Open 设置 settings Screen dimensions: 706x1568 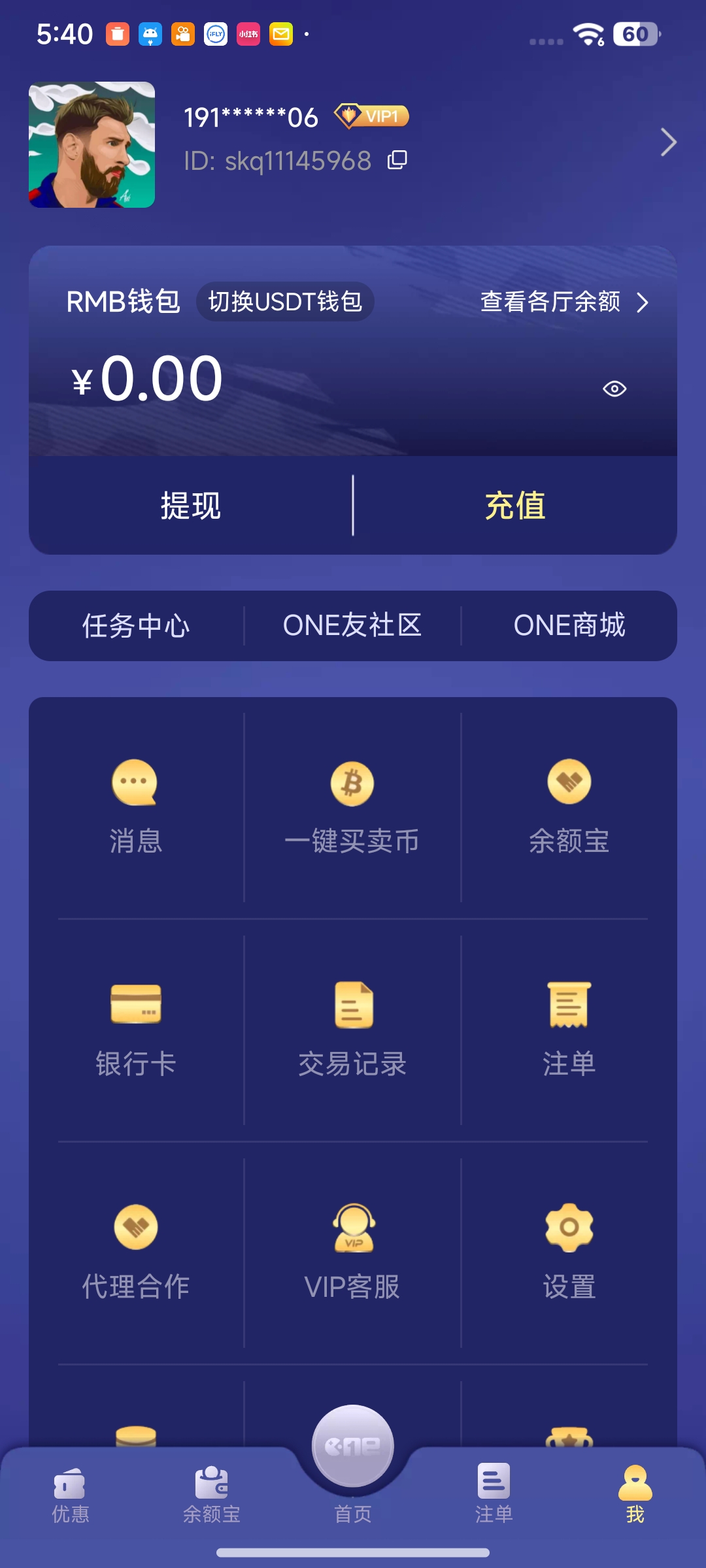tap(569, 1252)
